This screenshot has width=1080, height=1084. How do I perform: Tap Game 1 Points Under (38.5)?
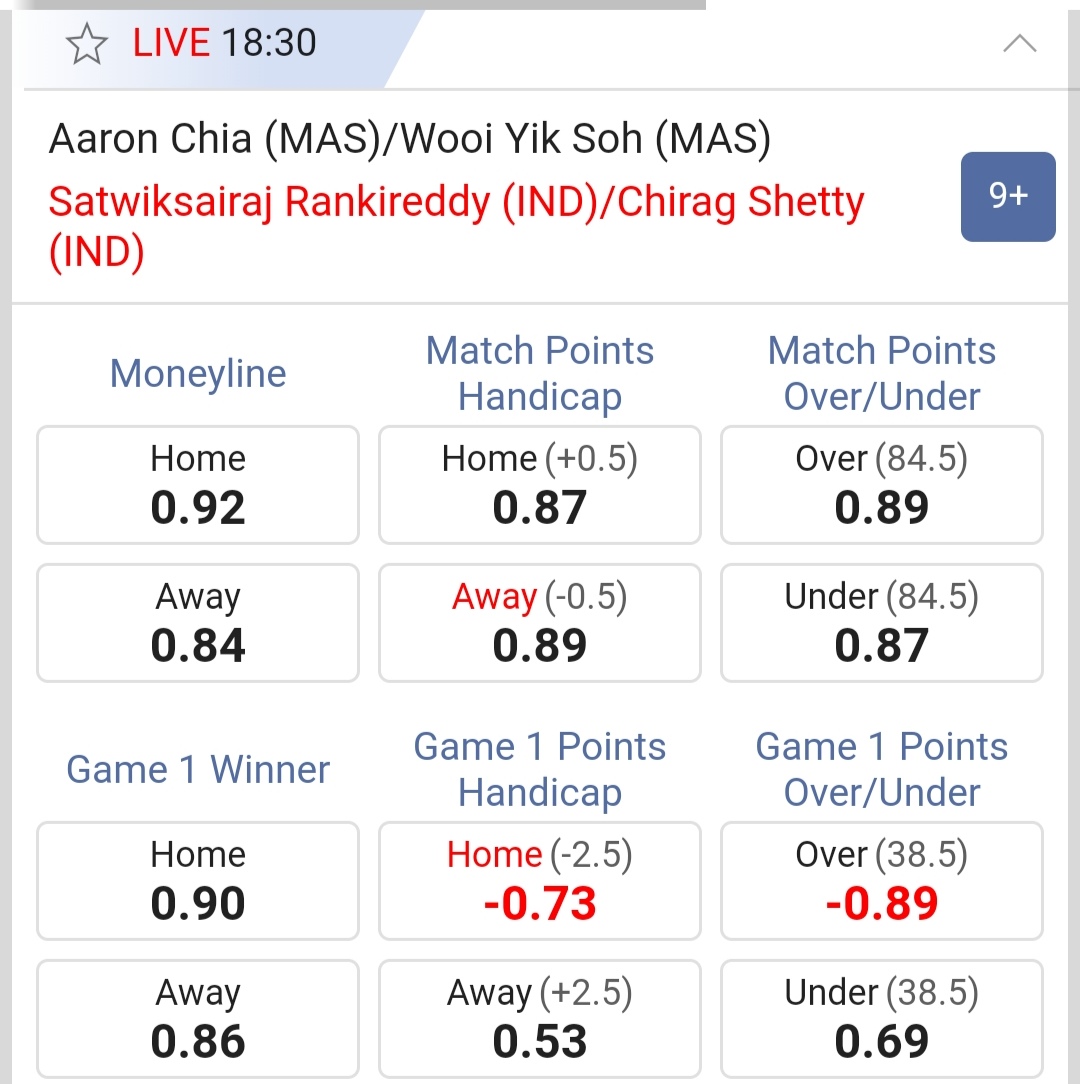[x=881, y=1019]
